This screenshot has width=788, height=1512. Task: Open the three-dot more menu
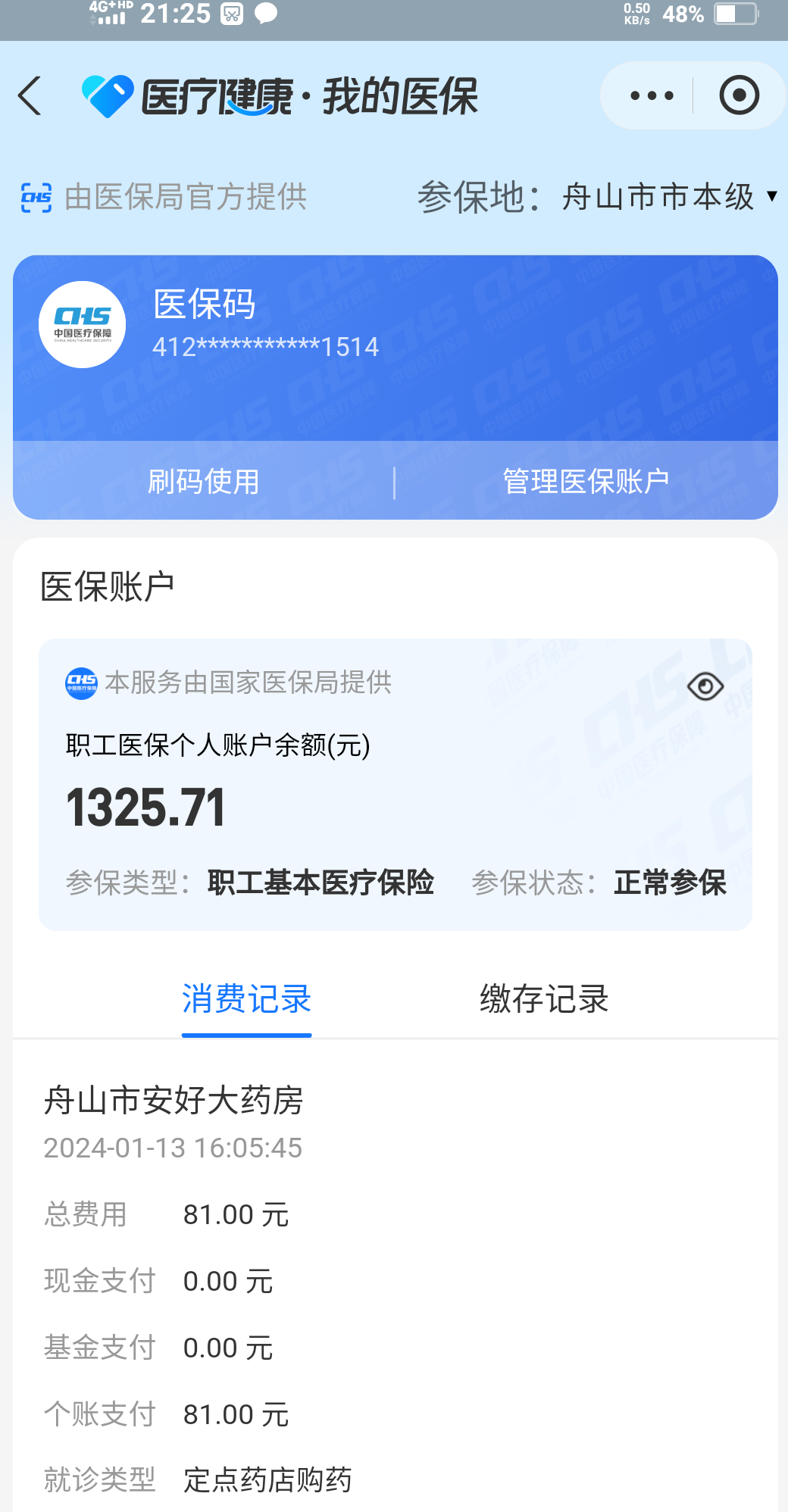tap(652, 96)
